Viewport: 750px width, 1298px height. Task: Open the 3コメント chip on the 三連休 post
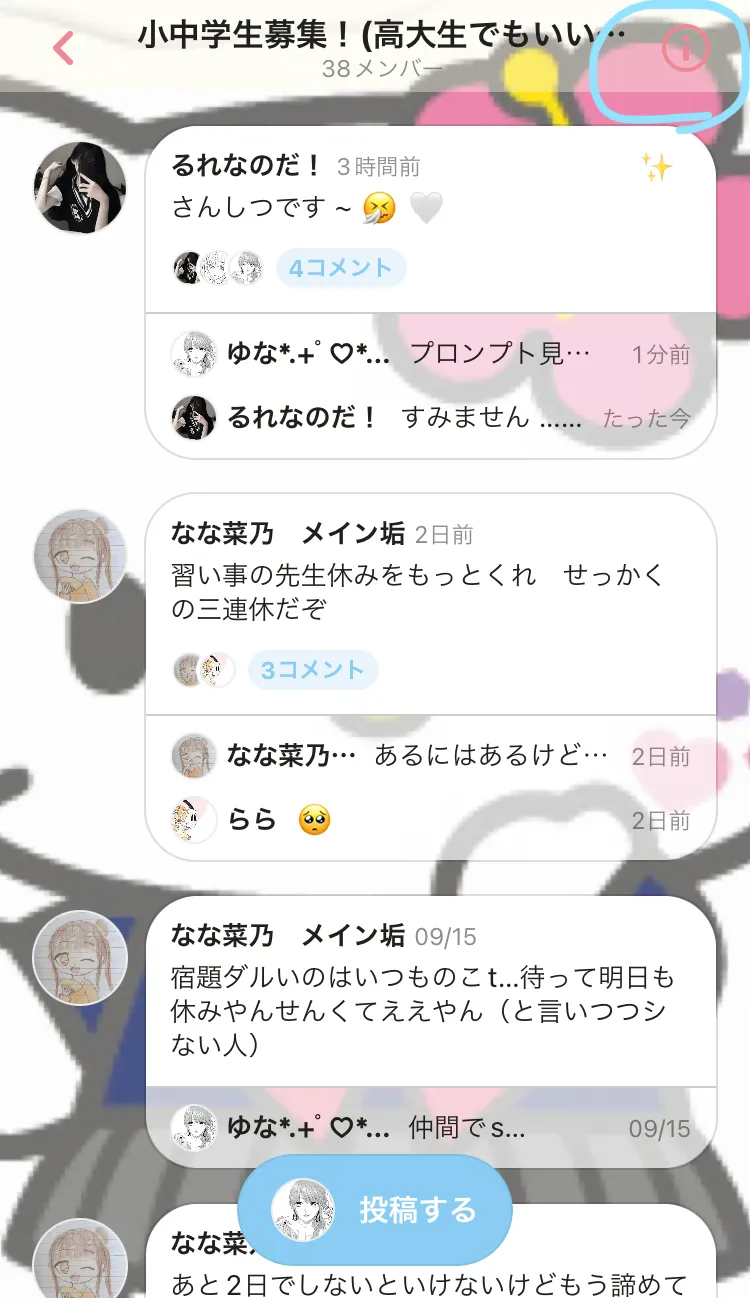313,670
